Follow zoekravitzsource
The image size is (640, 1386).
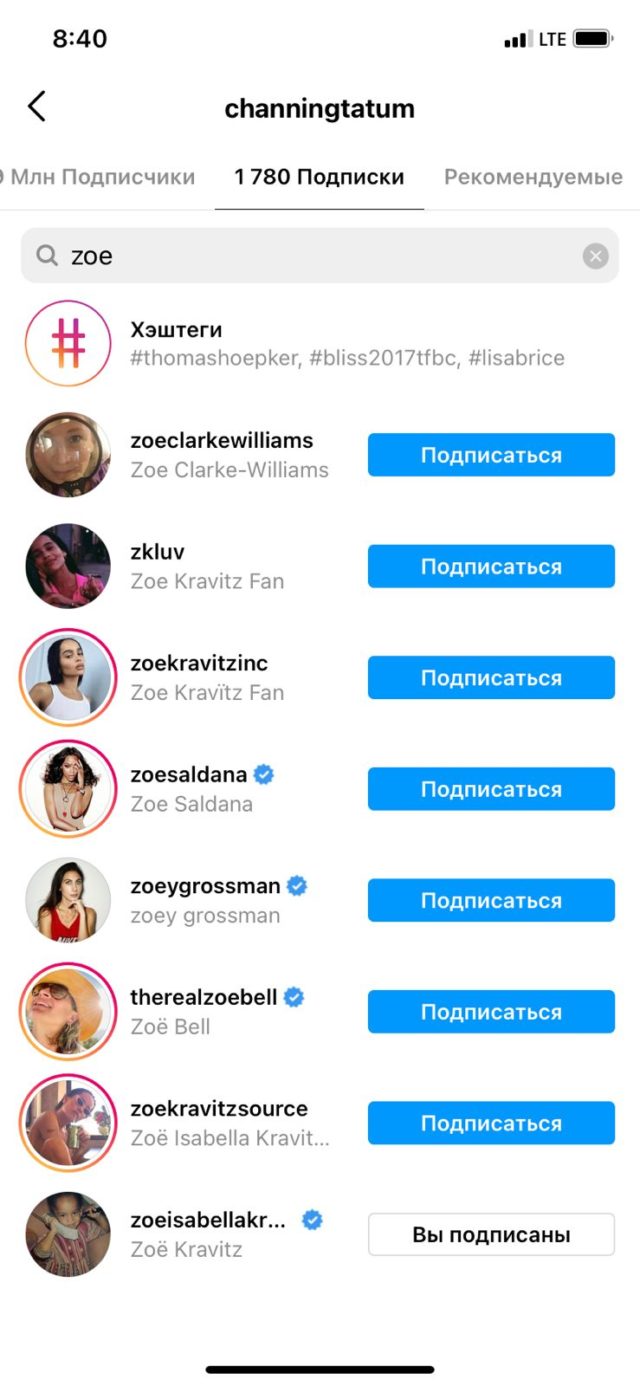coord(491,1123)
